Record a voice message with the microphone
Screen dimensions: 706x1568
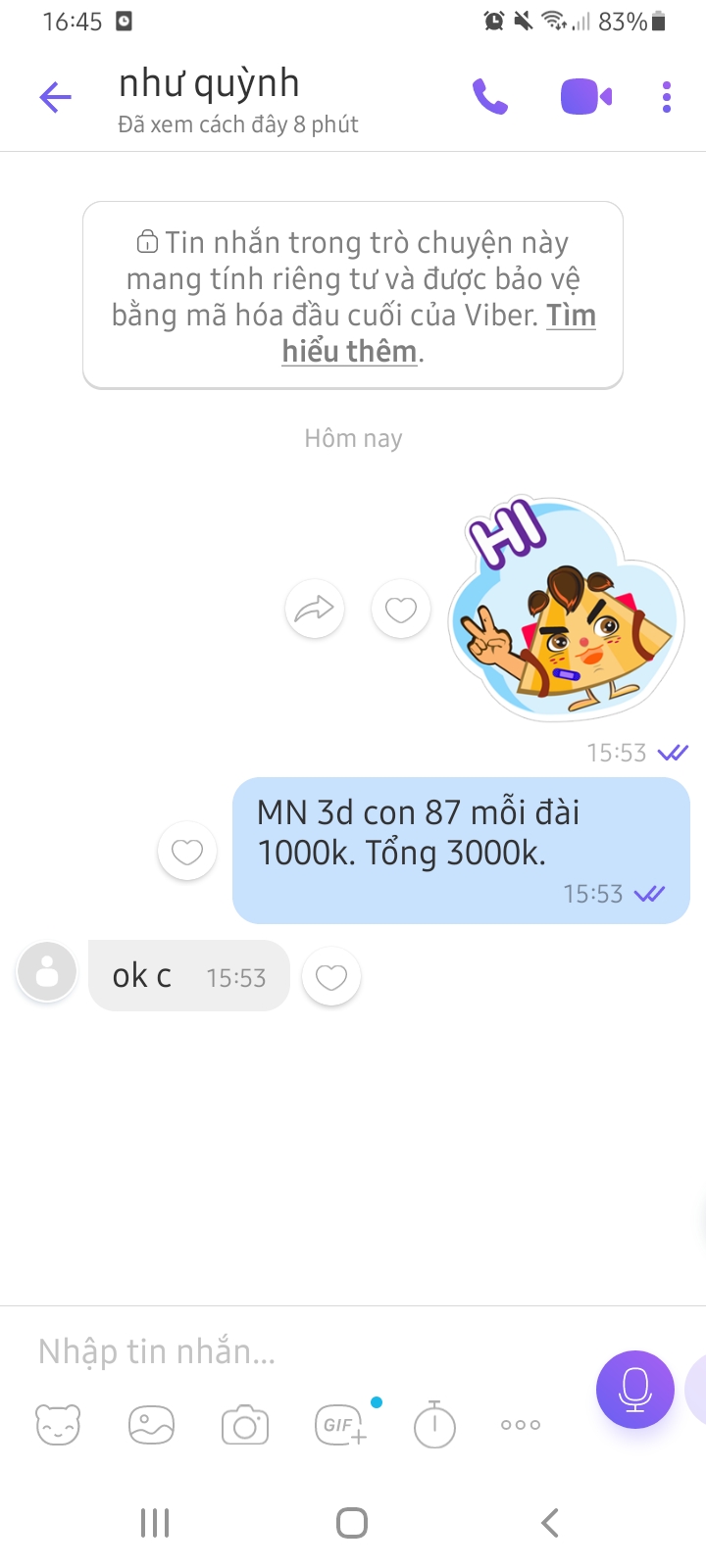(x=634, y=1390)
